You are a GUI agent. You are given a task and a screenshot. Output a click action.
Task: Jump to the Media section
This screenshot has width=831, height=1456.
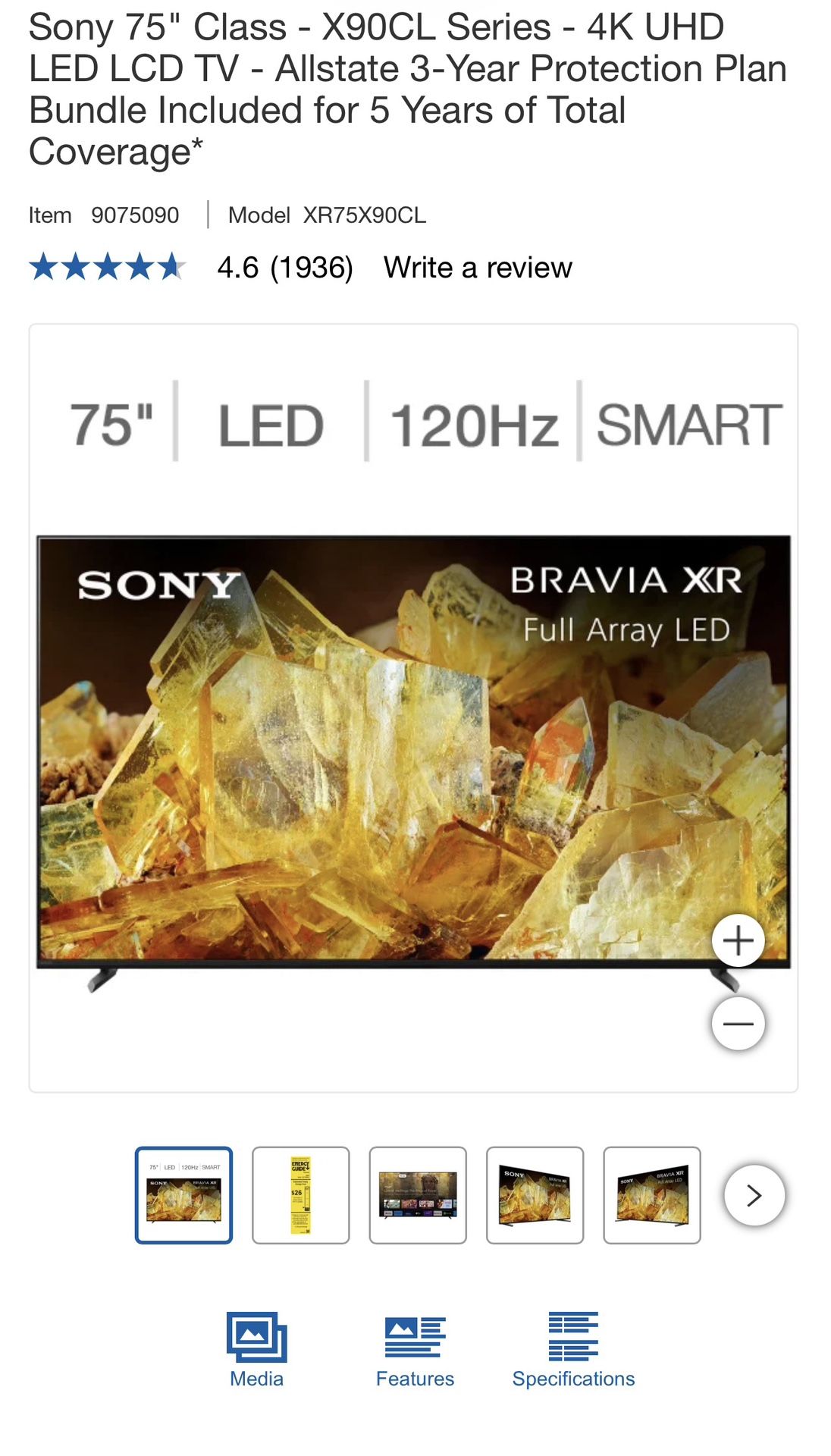[x=257, y=1350]
